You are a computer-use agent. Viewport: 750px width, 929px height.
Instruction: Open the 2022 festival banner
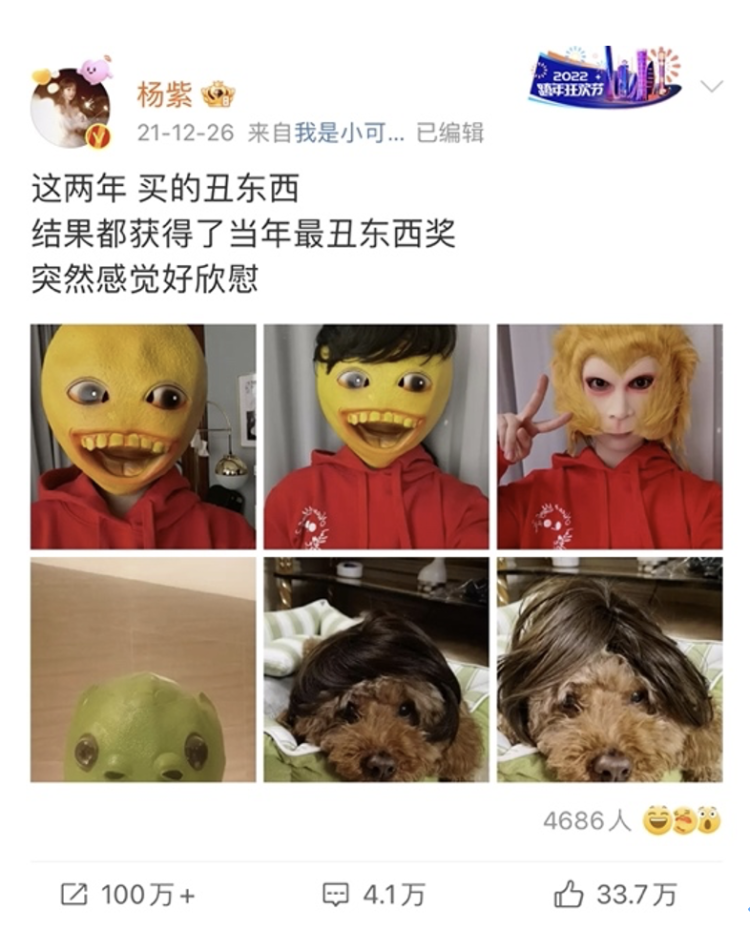604,76
